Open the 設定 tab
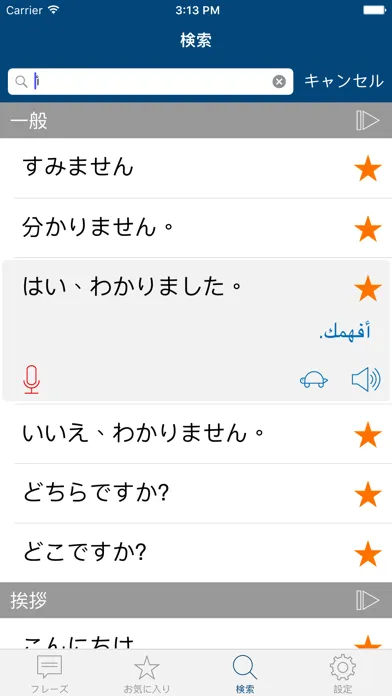This screenshot has height=696, width=392. (343, 673)
